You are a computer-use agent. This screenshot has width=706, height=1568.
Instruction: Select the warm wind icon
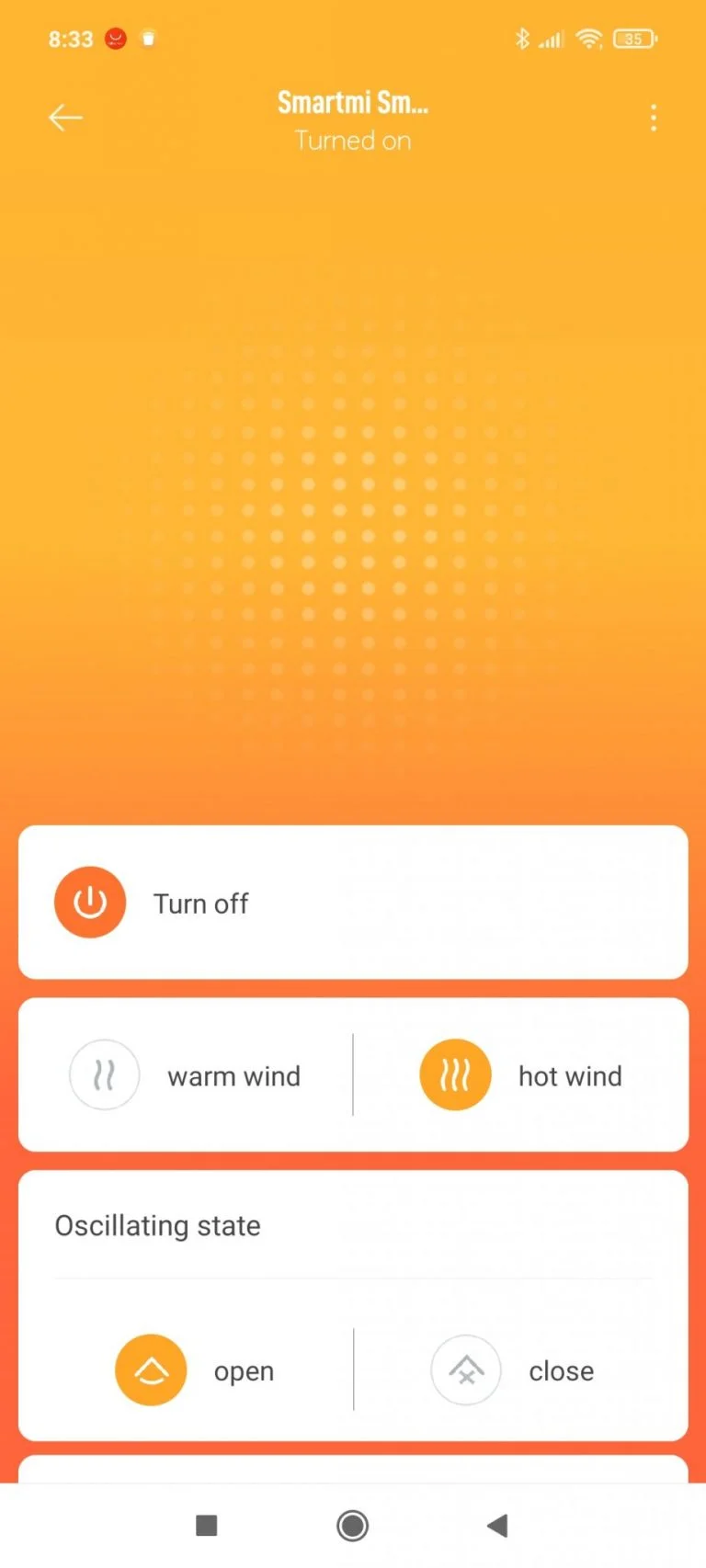pyautogui.click(x=105, y=1074)
